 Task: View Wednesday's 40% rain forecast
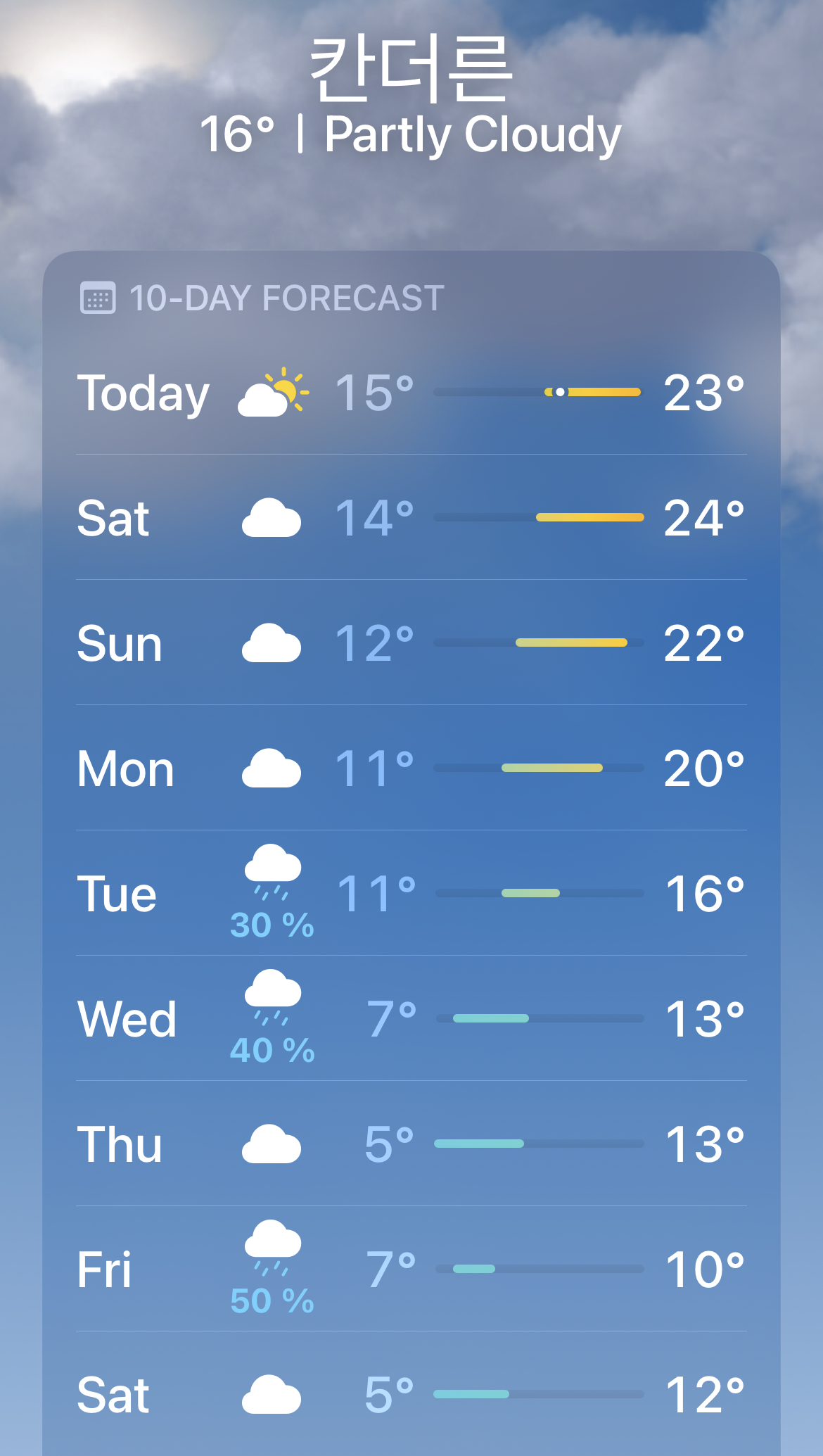pyautogui.click(x=411, y=1019)
